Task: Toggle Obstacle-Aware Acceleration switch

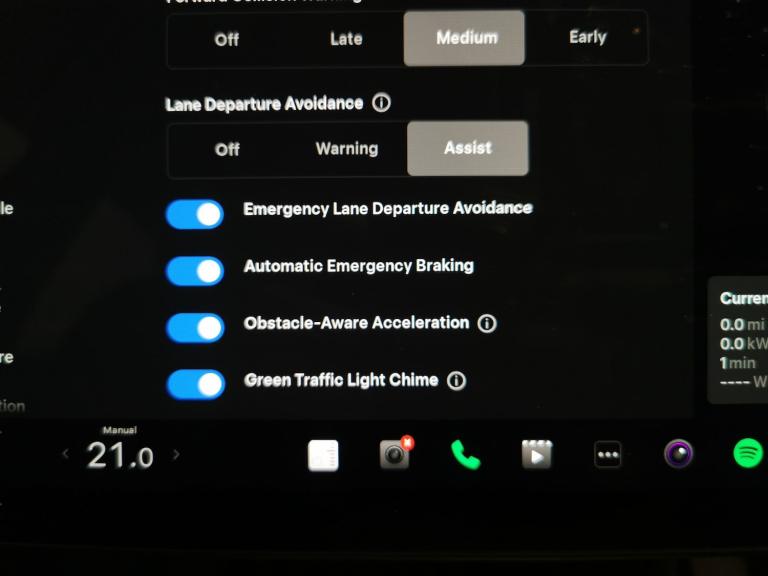Action: point(195,327)
